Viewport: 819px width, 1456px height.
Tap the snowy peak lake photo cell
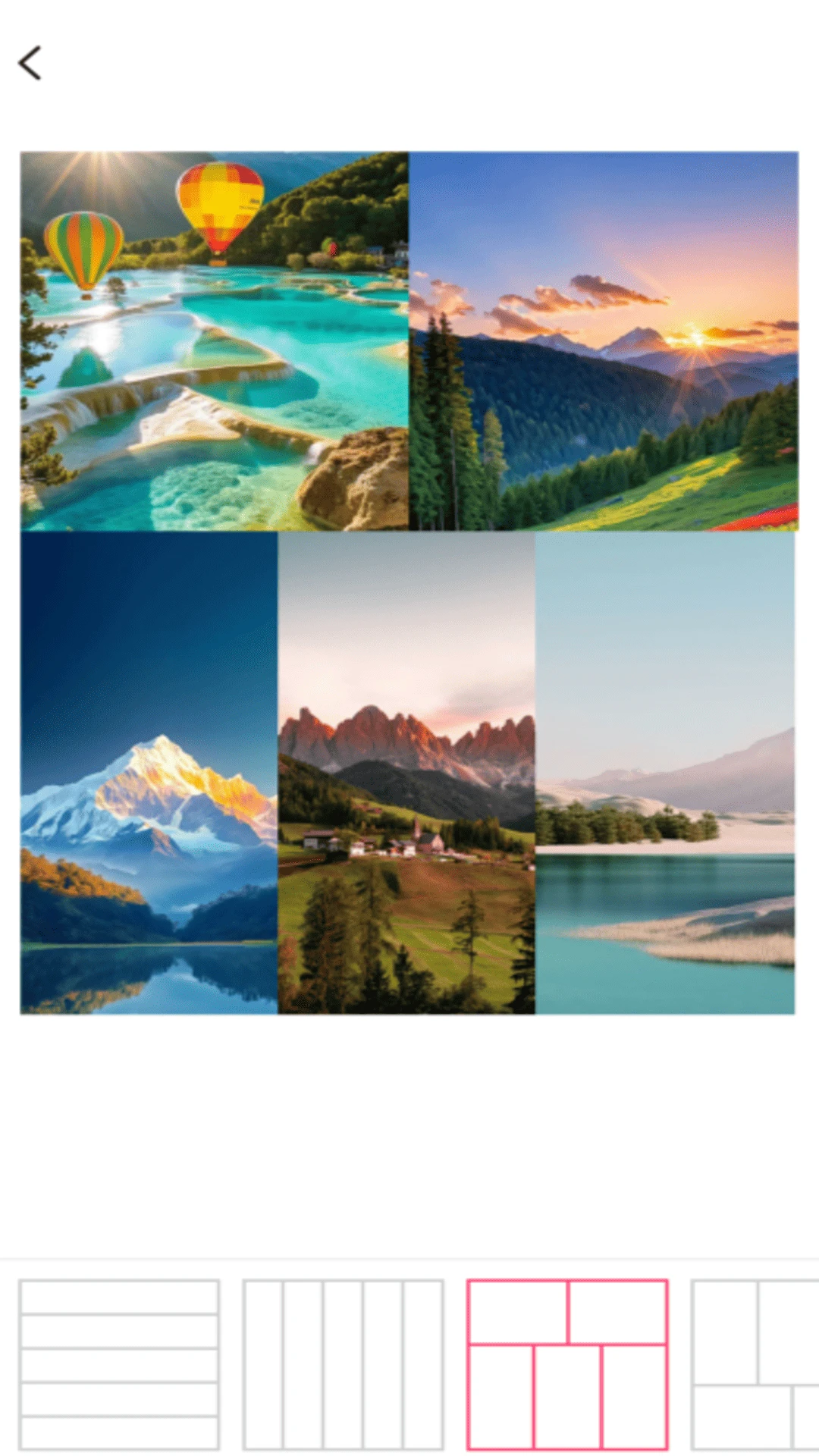(149, 773)
